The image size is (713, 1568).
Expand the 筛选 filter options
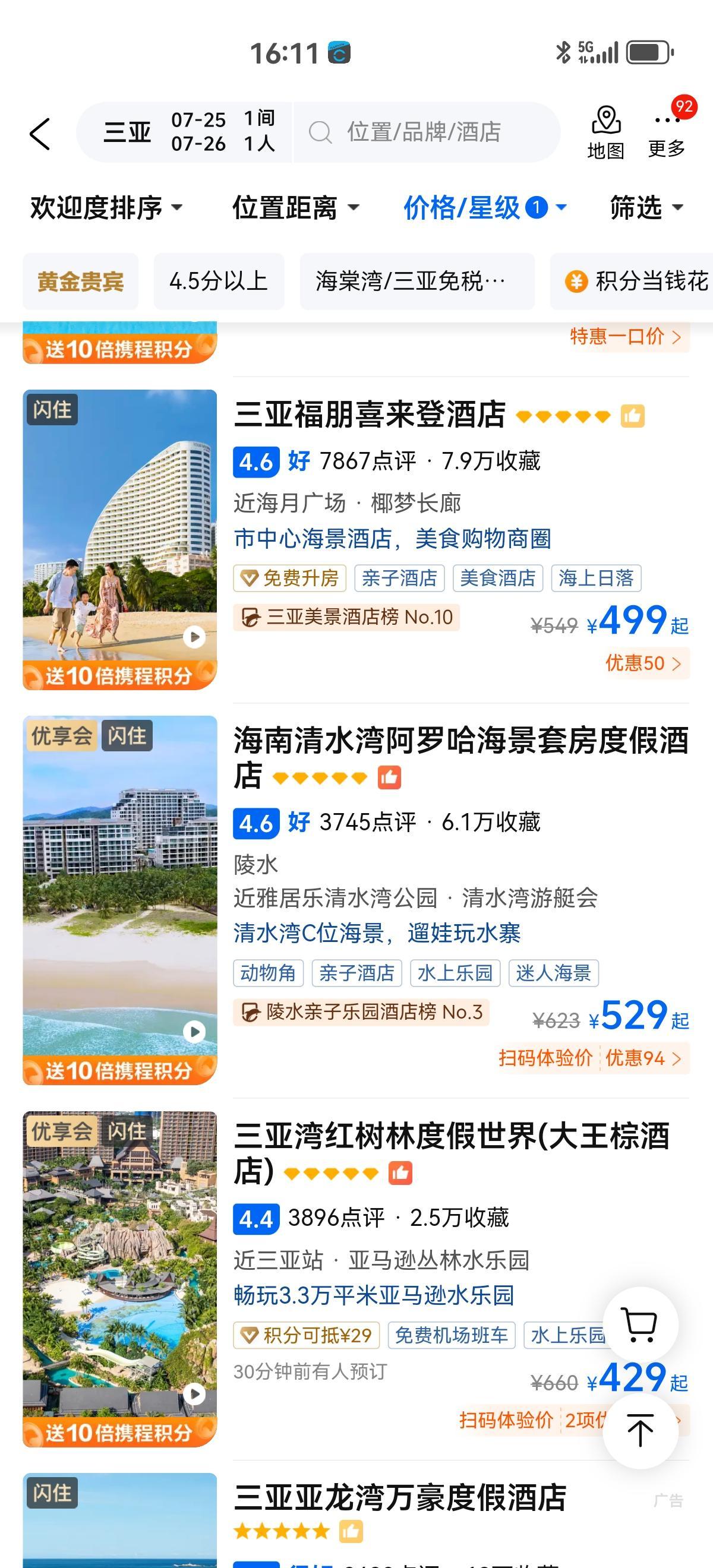click(646, 207)
